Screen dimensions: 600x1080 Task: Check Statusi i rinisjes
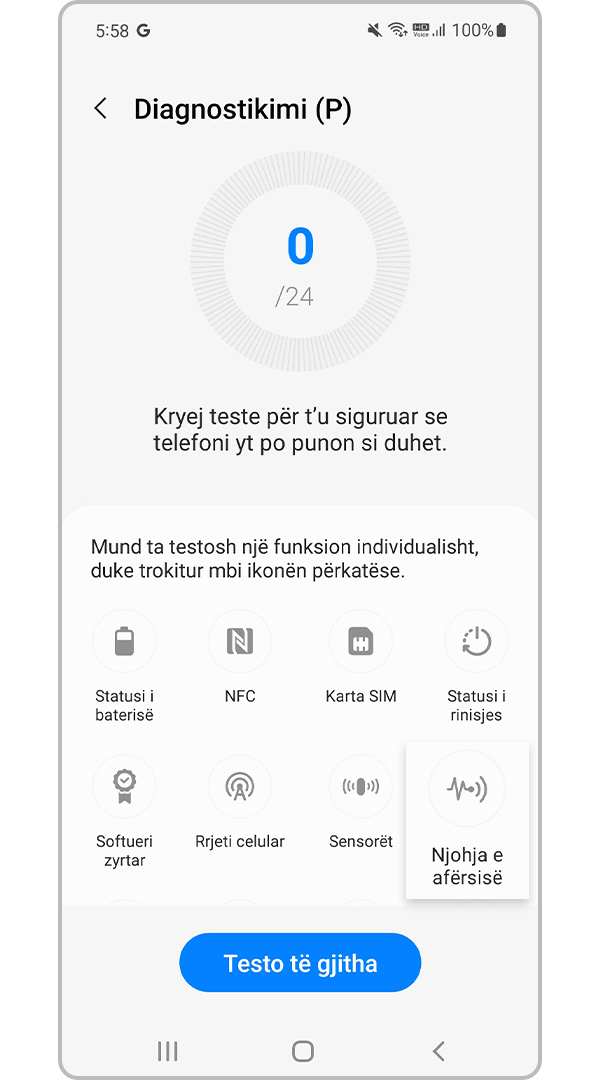tap(477, 665)
